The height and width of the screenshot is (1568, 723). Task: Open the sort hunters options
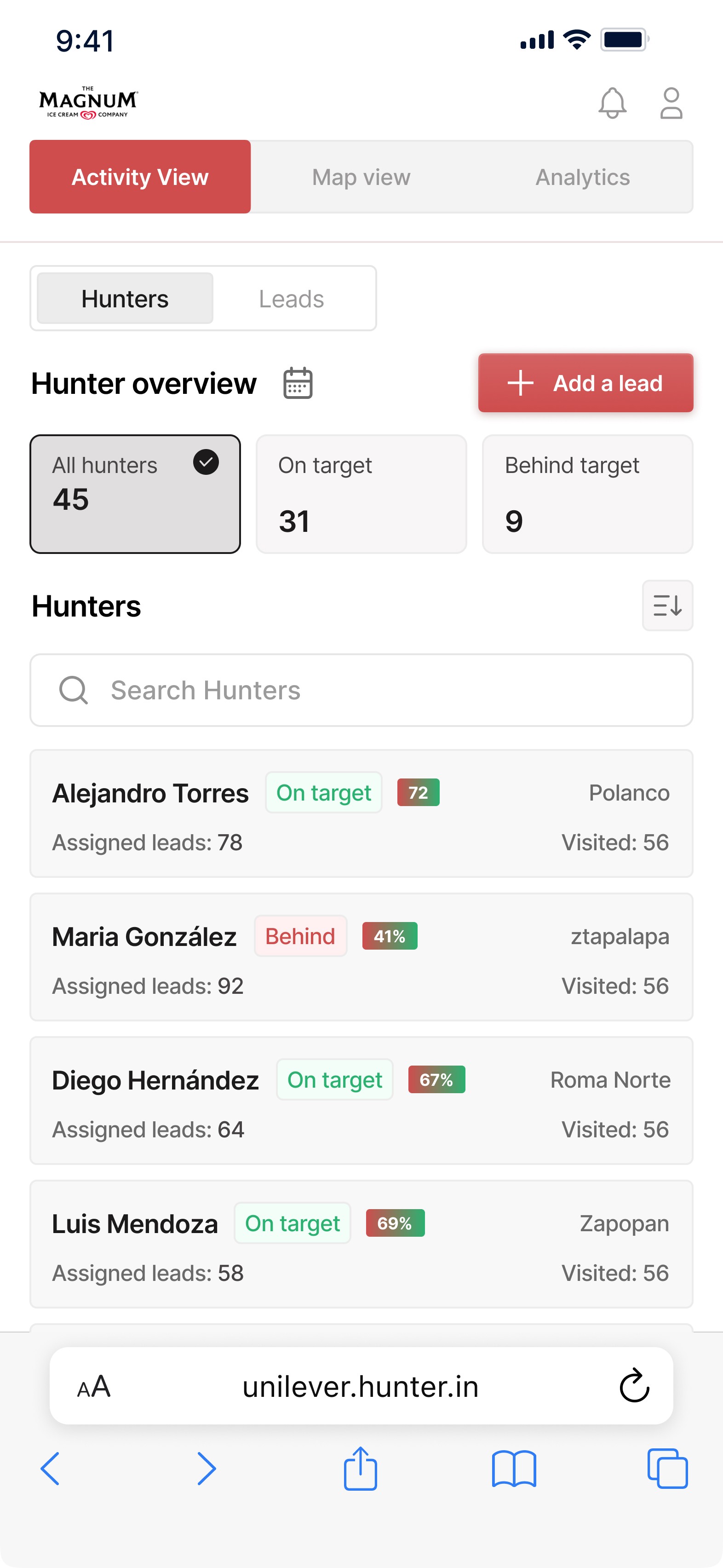tap(667, 605)
